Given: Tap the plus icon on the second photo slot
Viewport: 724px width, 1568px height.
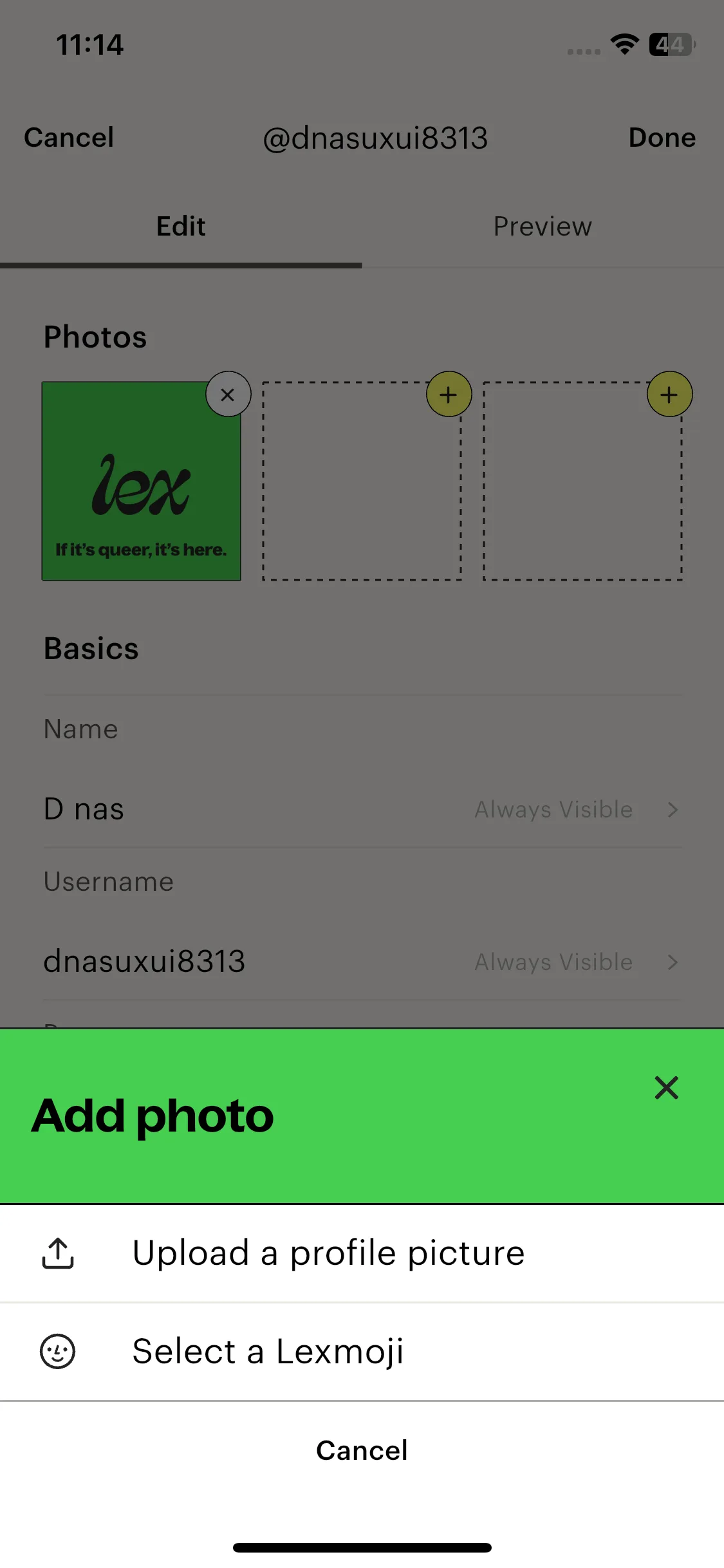Looking at the screenshot, I should point(449,395).
